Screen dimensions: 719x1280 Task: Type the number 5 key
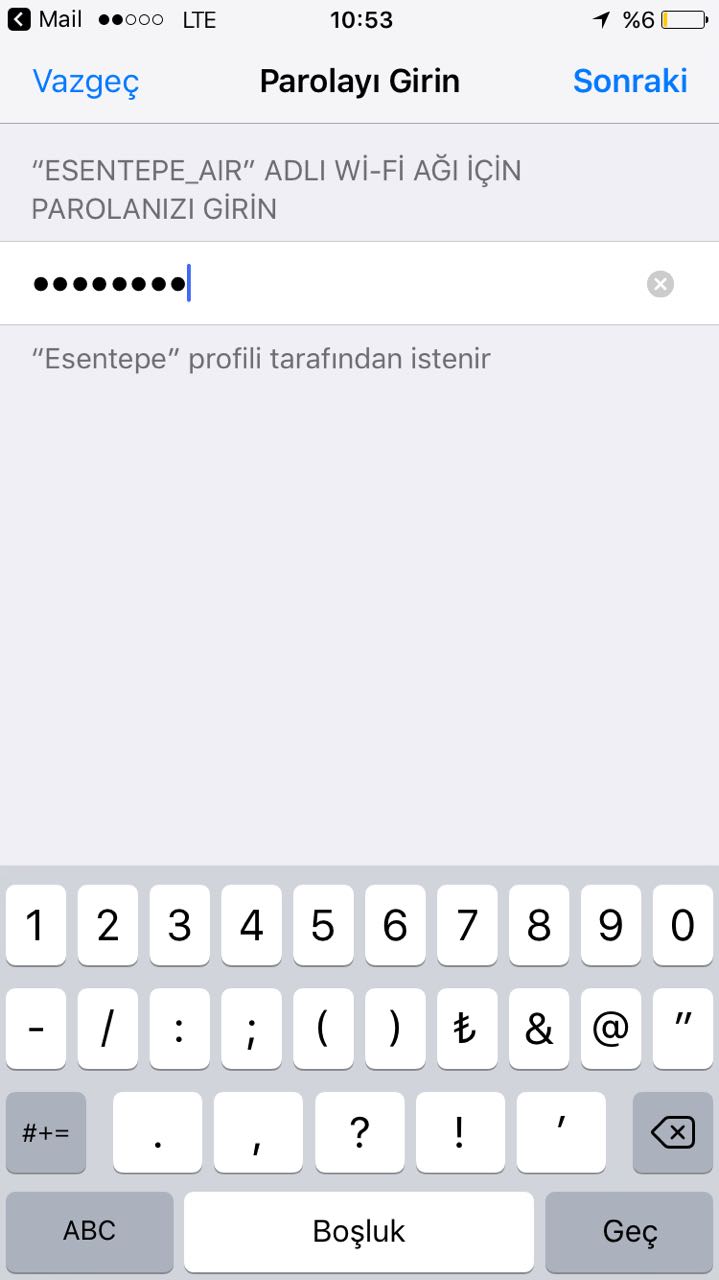(323, 925)
